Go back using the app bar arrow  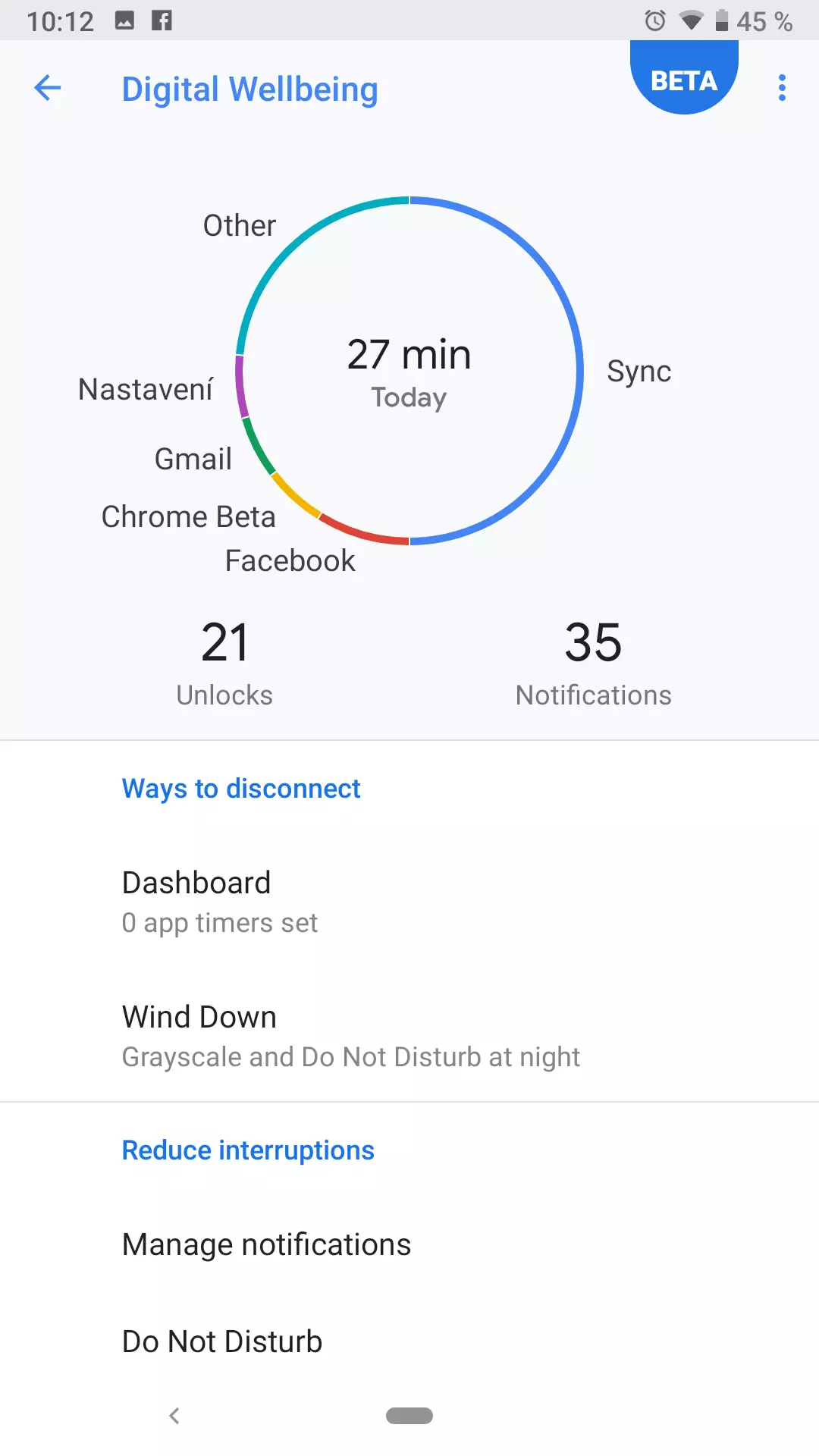48,88
